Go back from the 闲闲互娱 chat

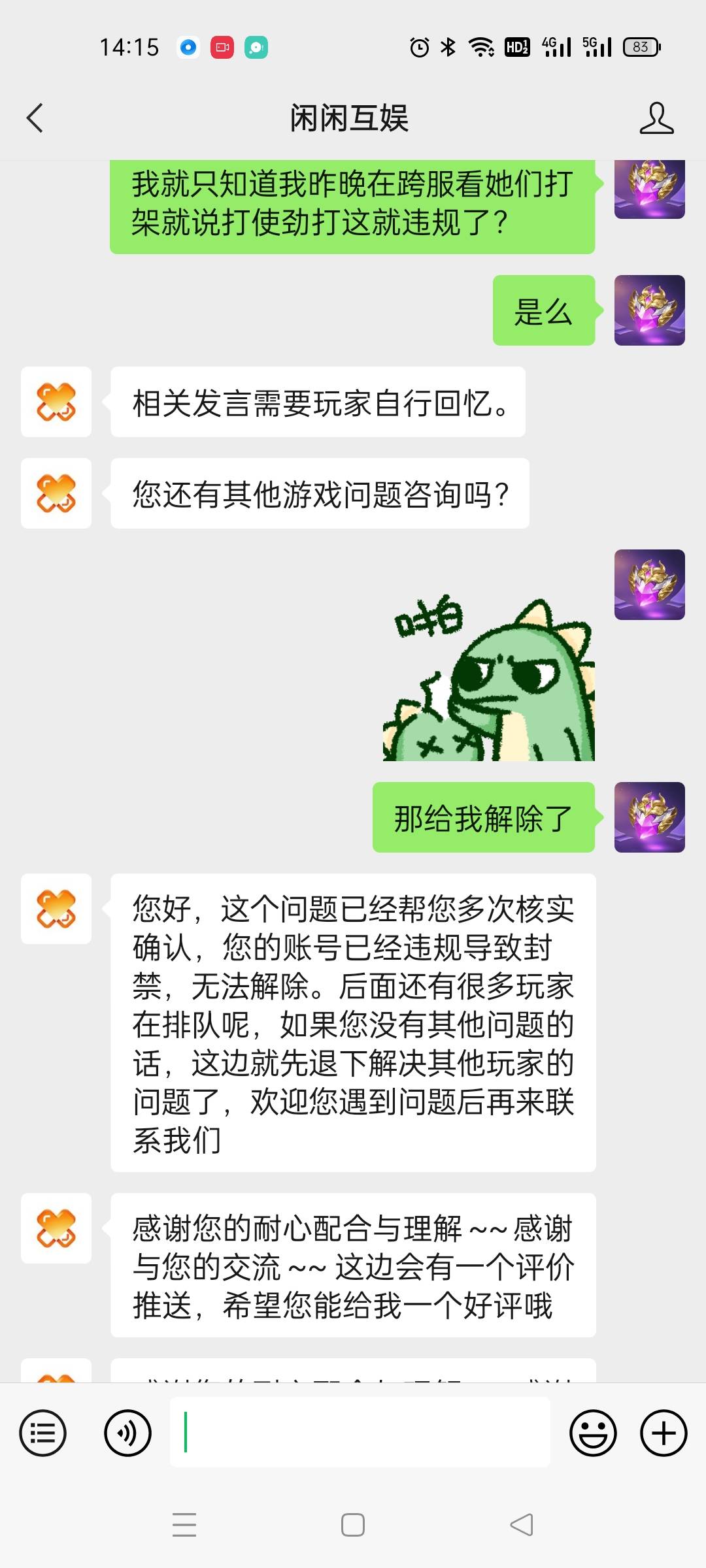pos(35,118)
